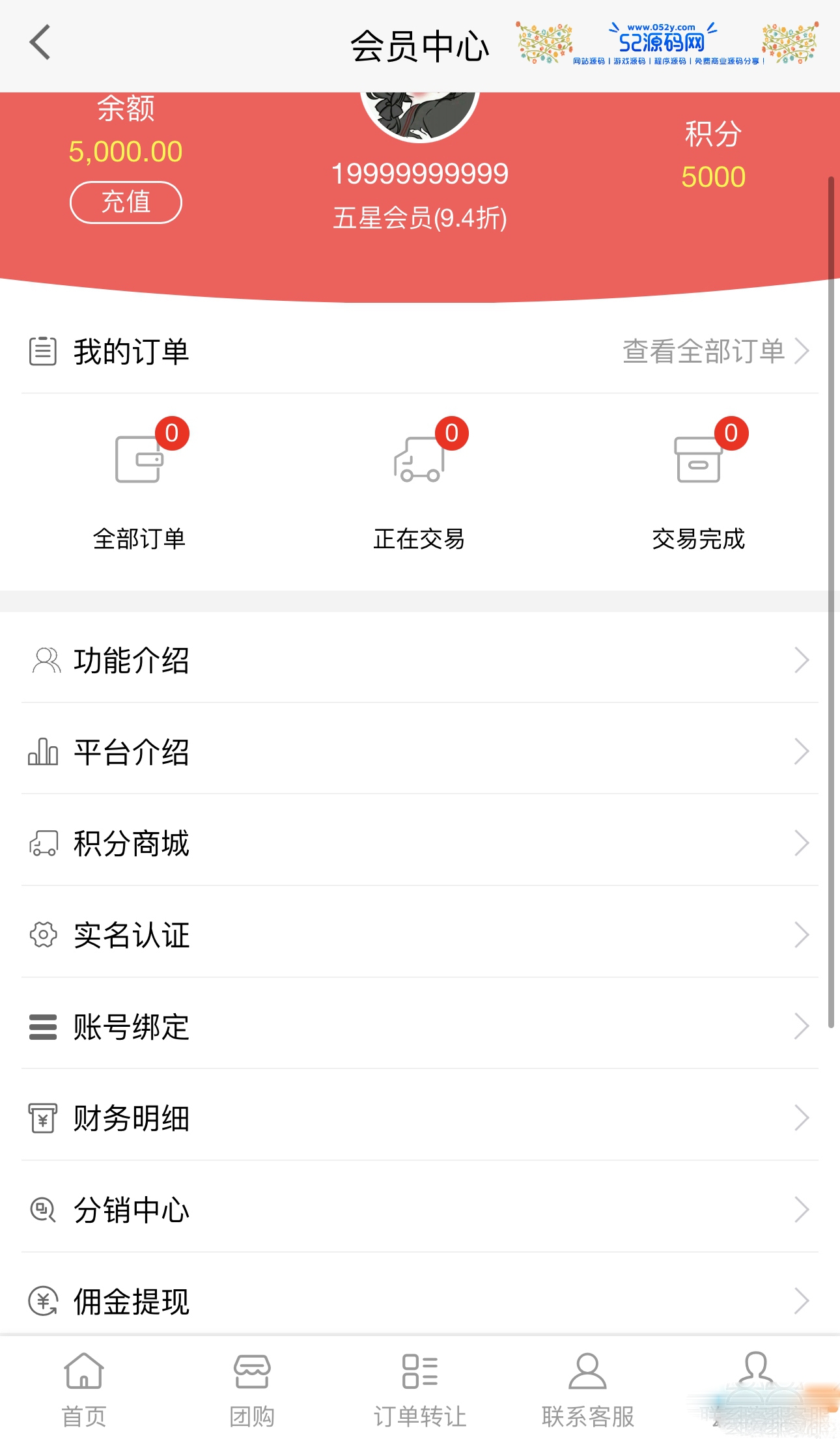Switch to the 首页 home tab
Screen dimensions: 840x1439
click(x=84, y=1388)
